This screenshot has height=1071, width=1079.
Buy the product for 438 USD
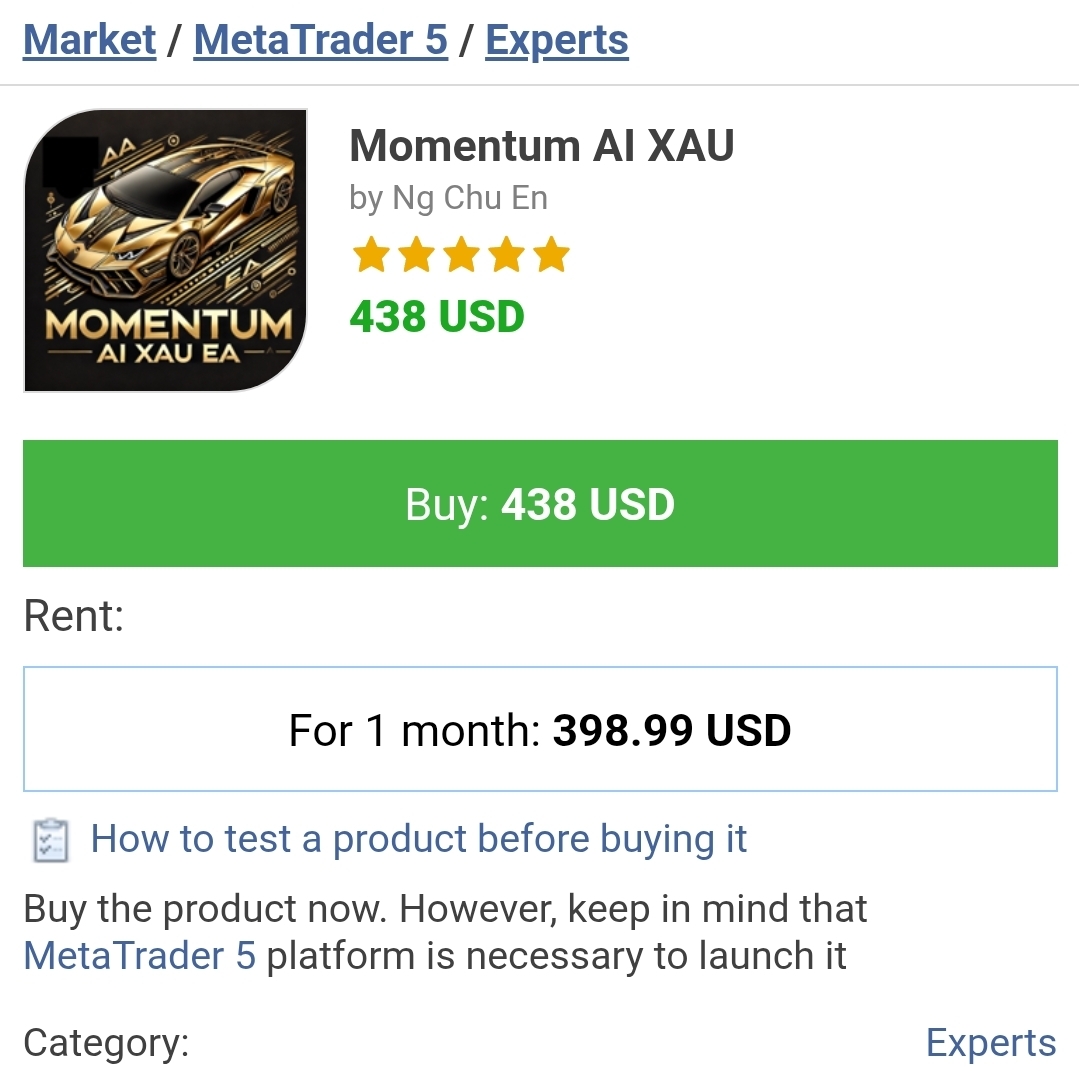(x=540, y=504)
